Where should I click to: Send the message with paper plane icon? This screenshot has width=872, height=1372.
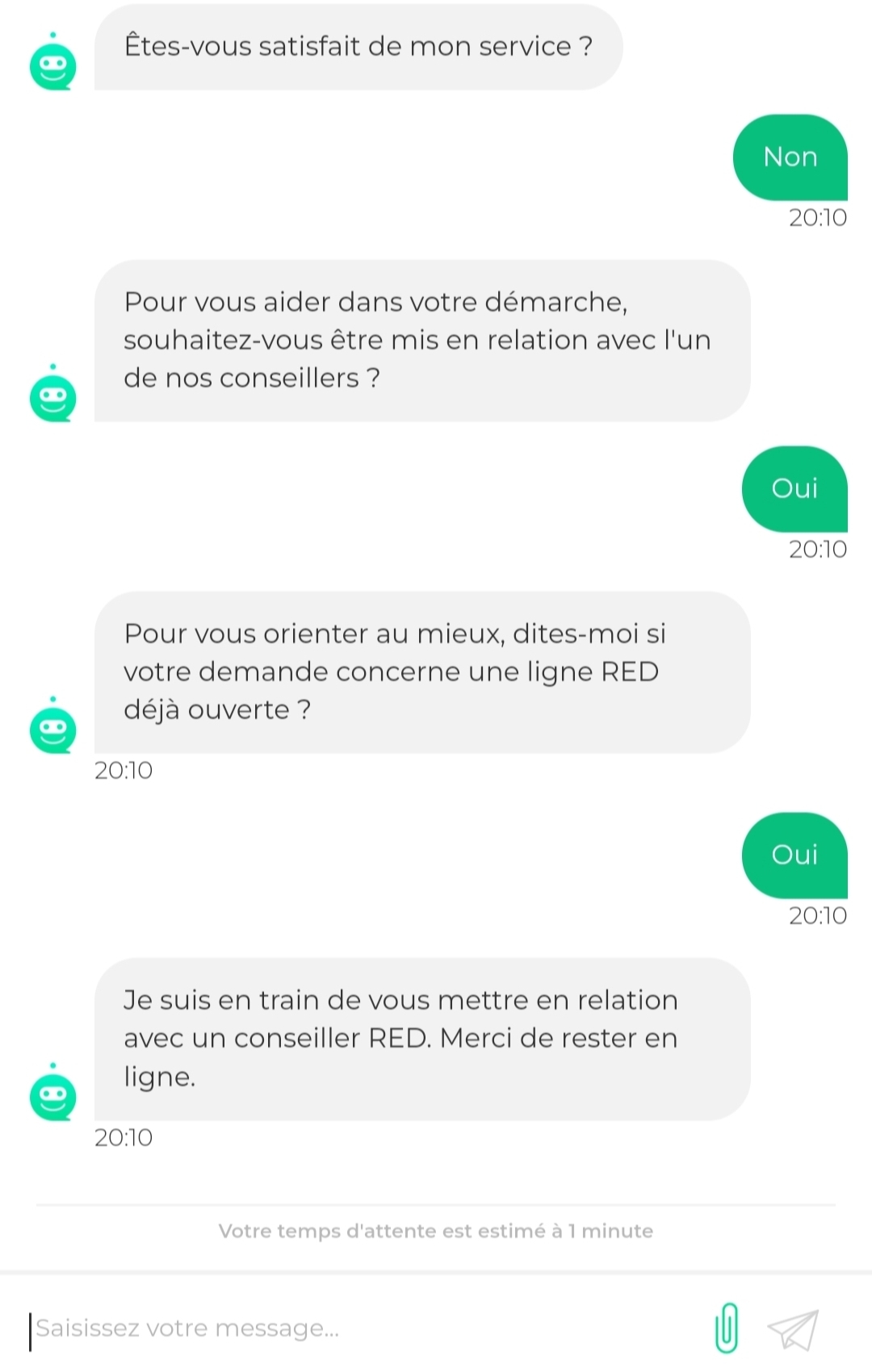(x=793, y=1329)
